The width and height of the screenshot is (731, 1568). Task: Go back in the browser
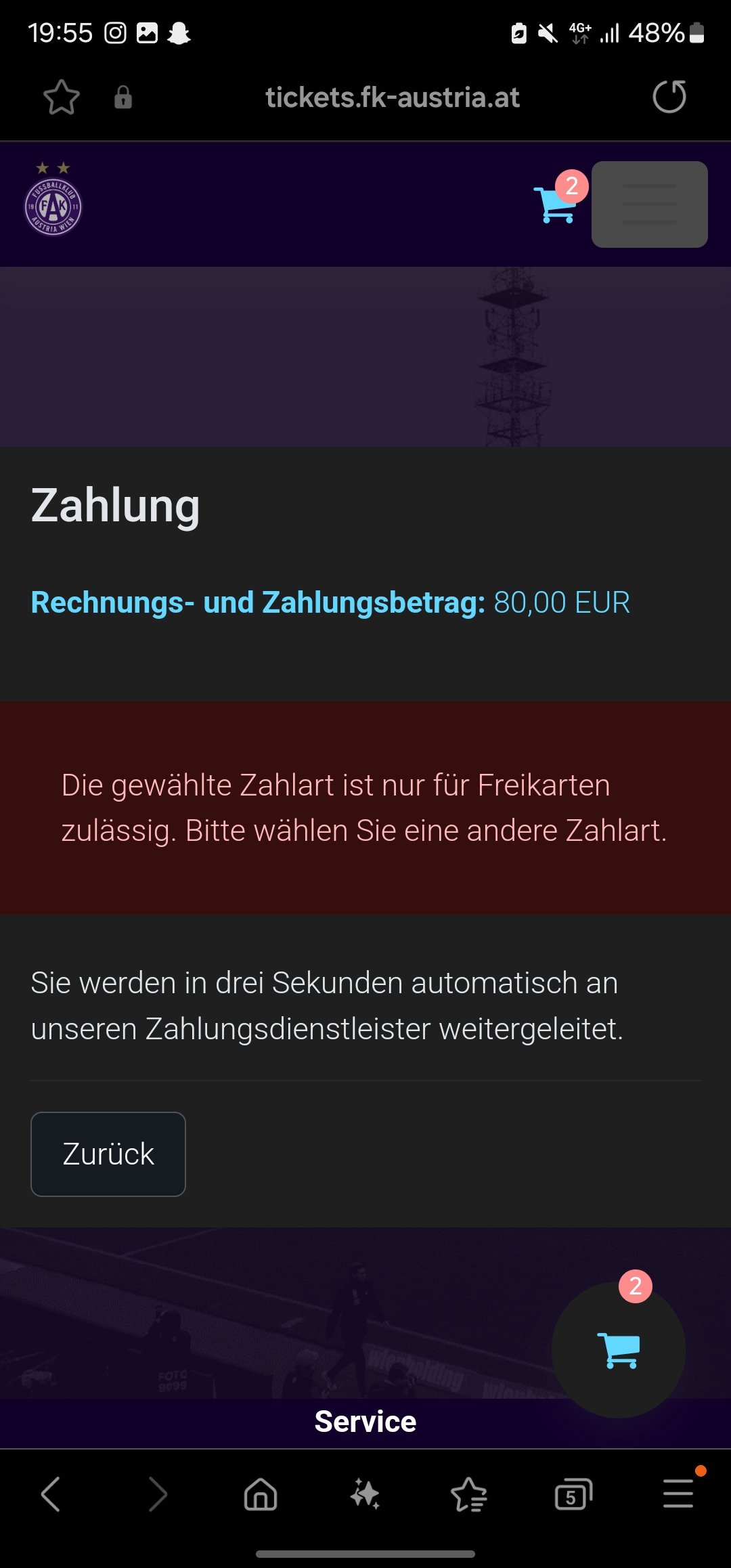51,1494
